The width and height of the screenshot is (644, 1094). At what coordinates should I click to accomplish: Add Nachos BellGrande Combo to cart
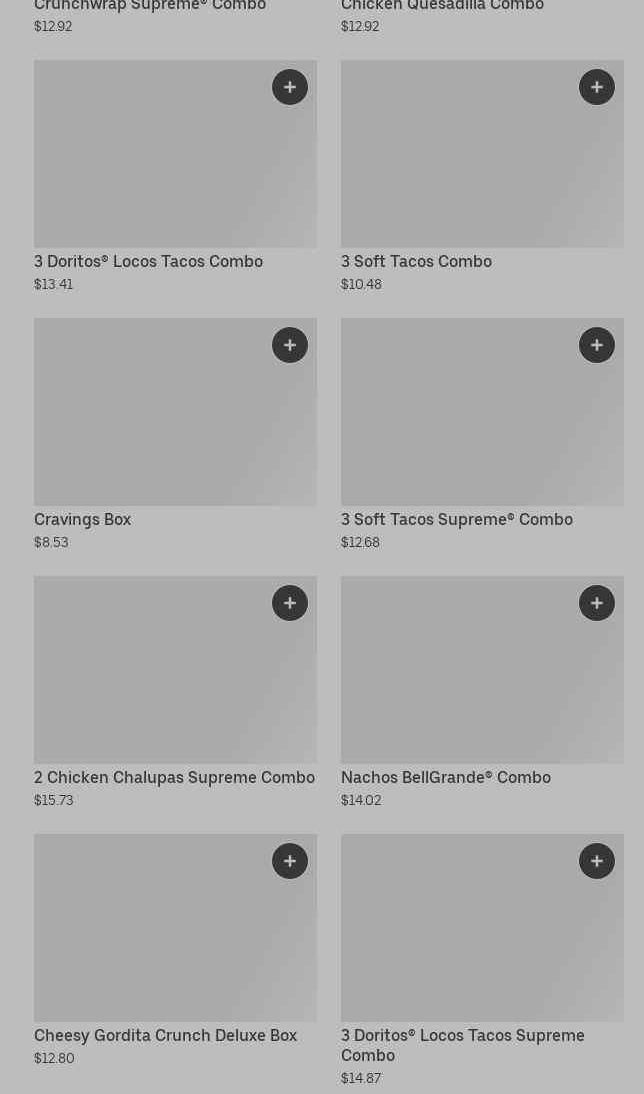click(597, 603)
